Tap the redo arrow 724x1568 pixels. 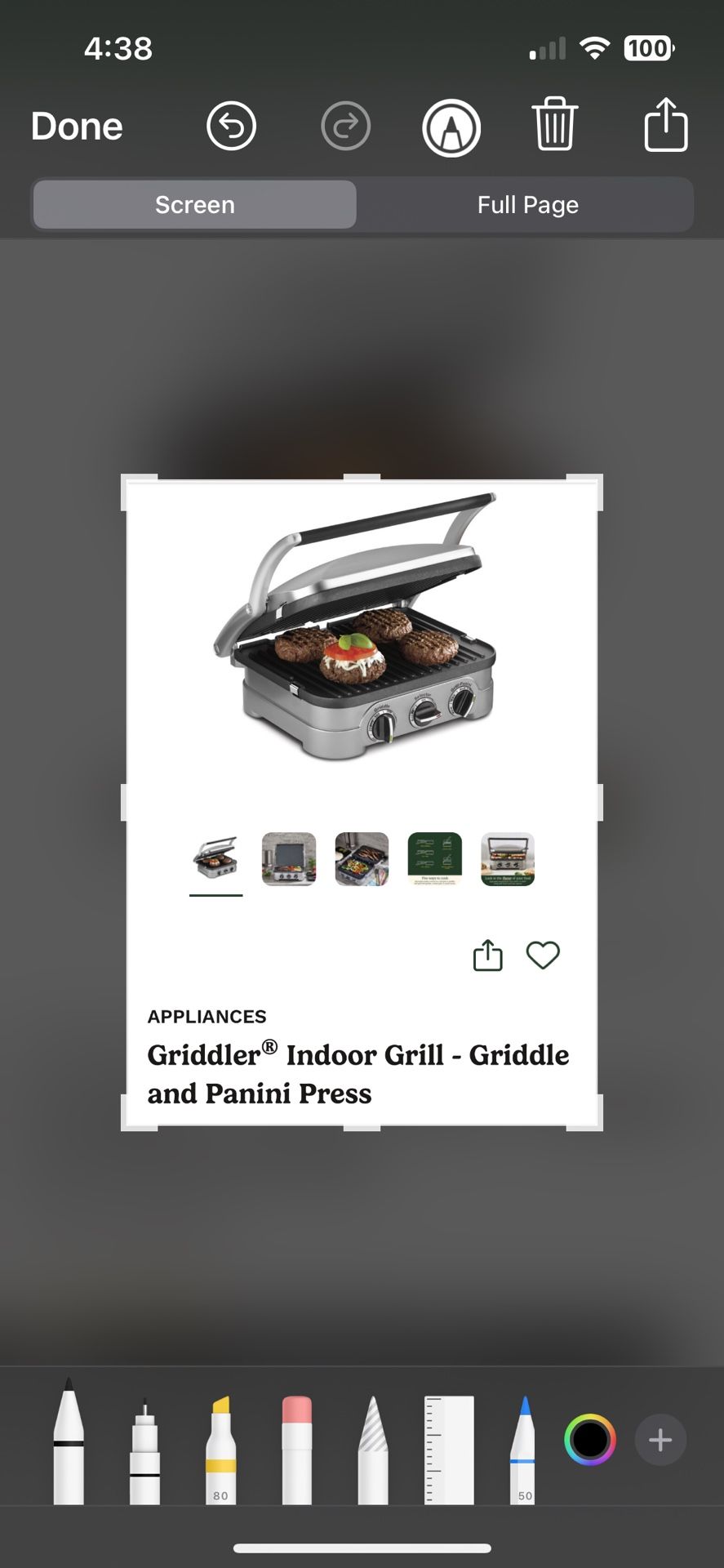345,127
